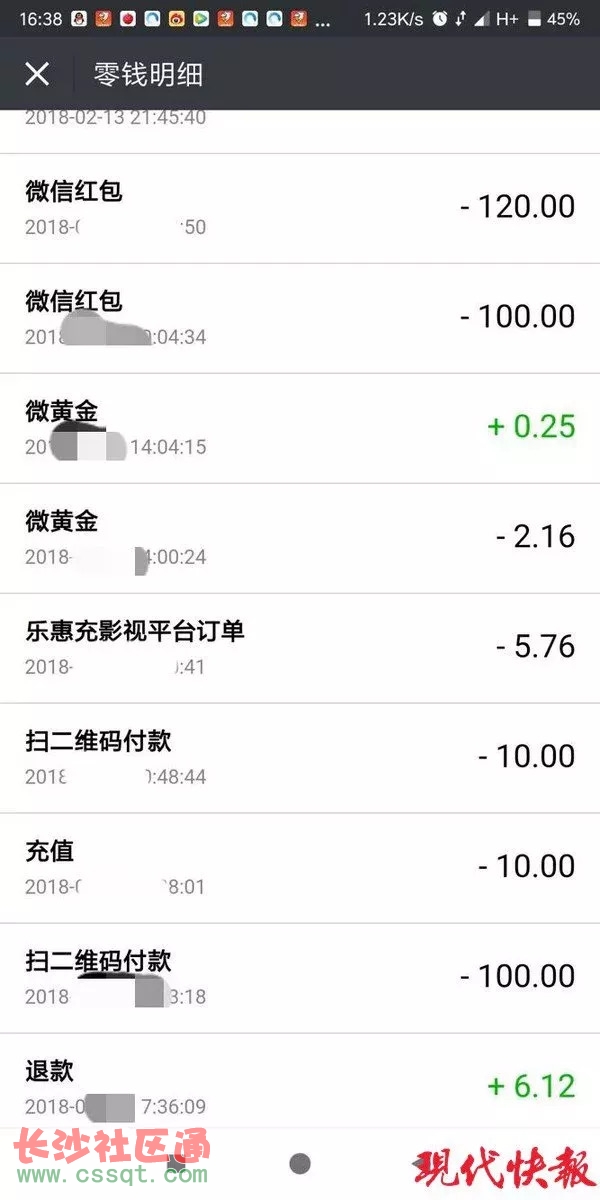The width and height of the screenshot is (600, 1200).
Task: Open the 乐惠充影视平台订单 transaction
Action: coord(300,649)
